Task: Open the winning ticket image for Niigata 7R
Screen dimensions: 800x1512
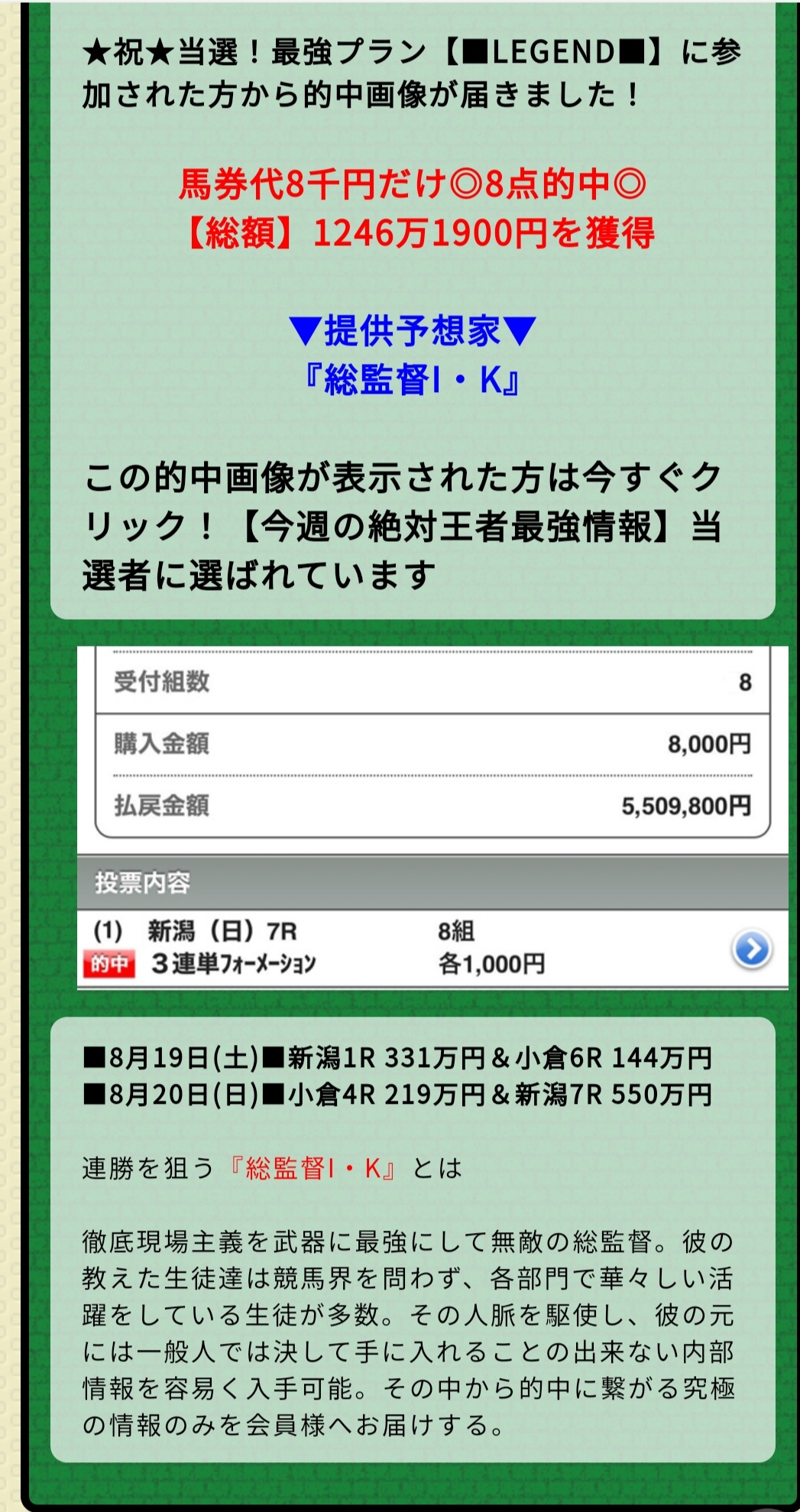Action: [x=432, y=817]
